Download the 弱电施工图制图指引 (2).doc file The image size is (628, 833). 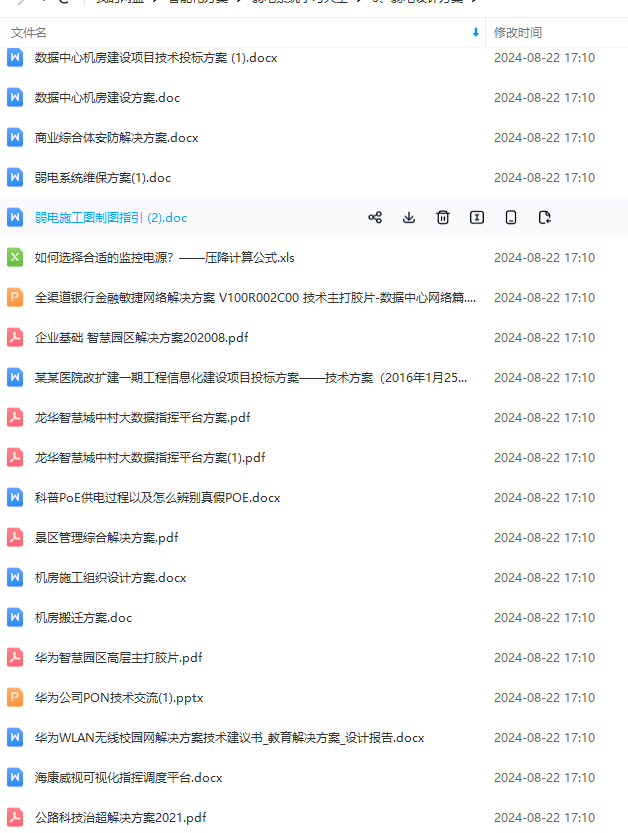coord(409,217)
